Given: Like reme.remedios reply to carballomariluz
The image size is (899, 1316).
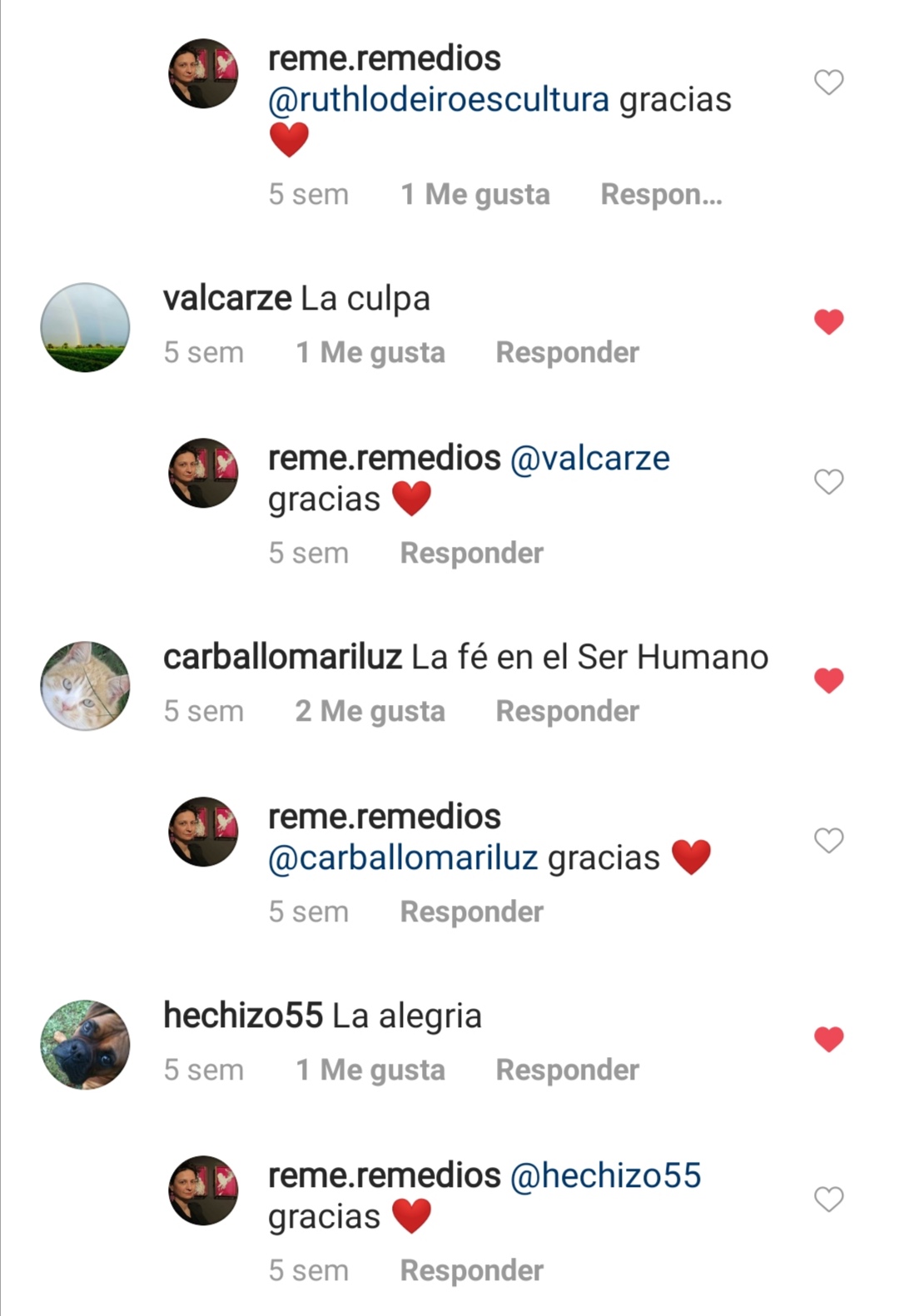Looking at the screenshot, I should 828,840.
